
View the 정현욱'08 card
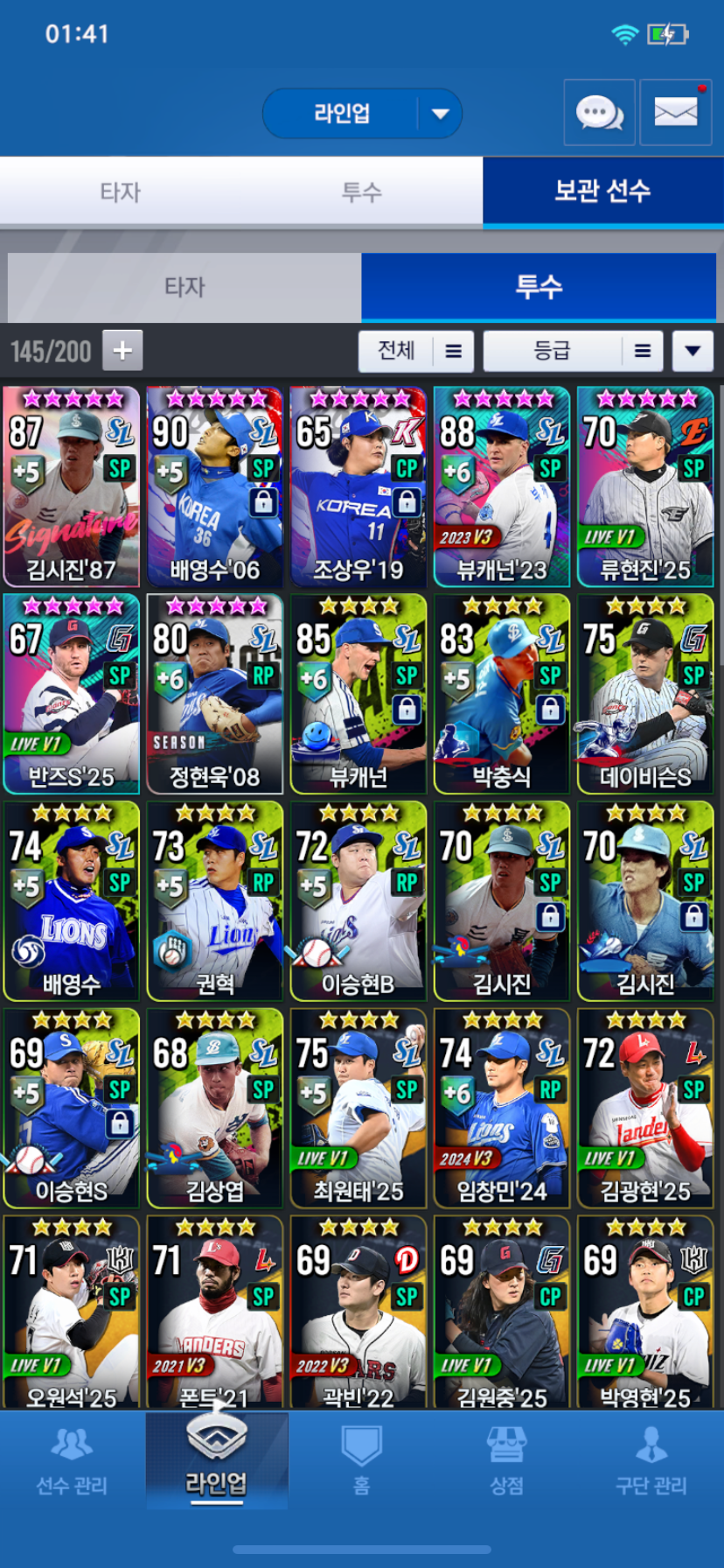pos(215,694)
